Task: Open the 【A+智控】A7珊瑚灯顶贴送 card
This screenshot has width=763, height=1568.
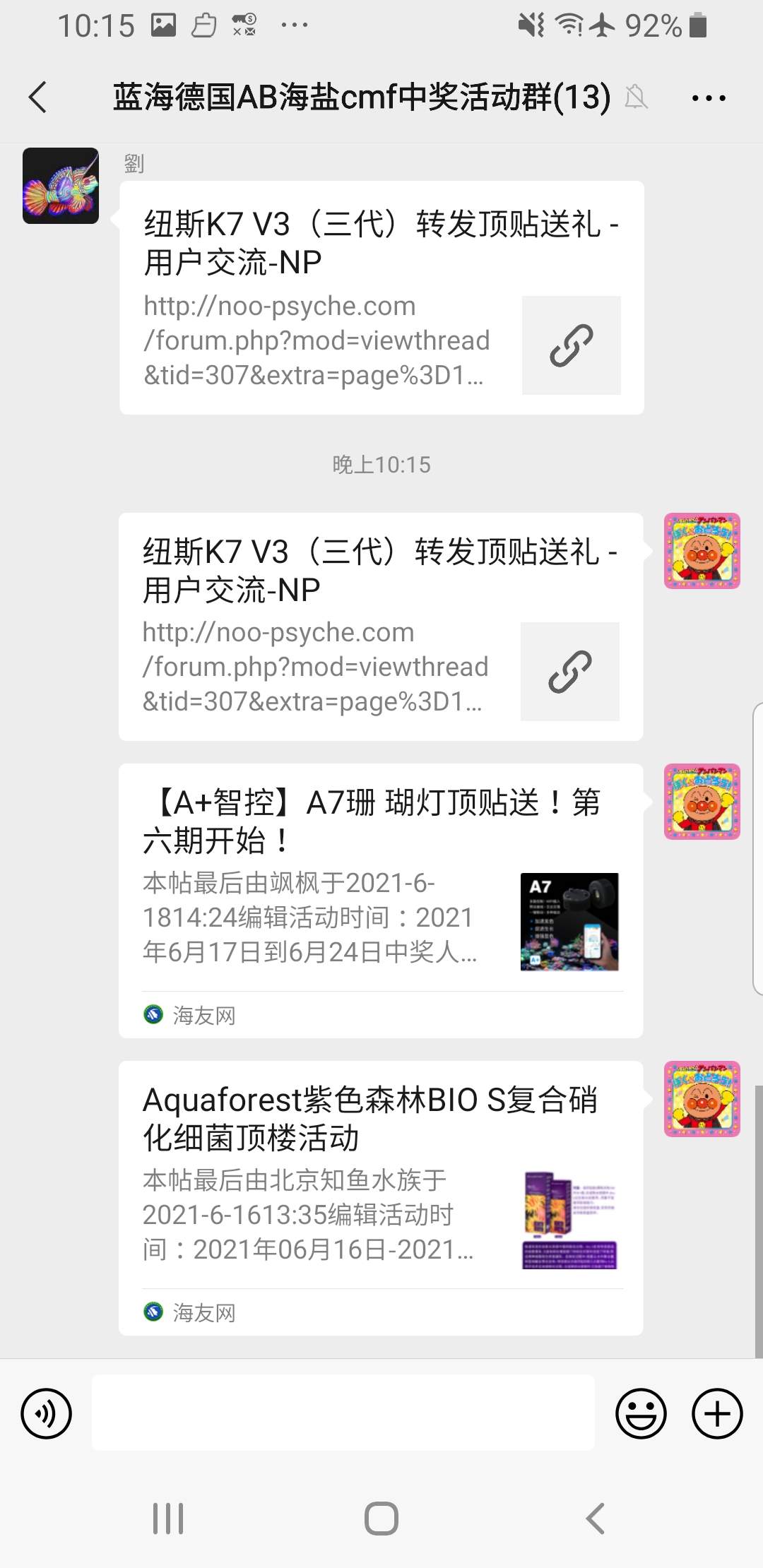Action: point(380,900)
